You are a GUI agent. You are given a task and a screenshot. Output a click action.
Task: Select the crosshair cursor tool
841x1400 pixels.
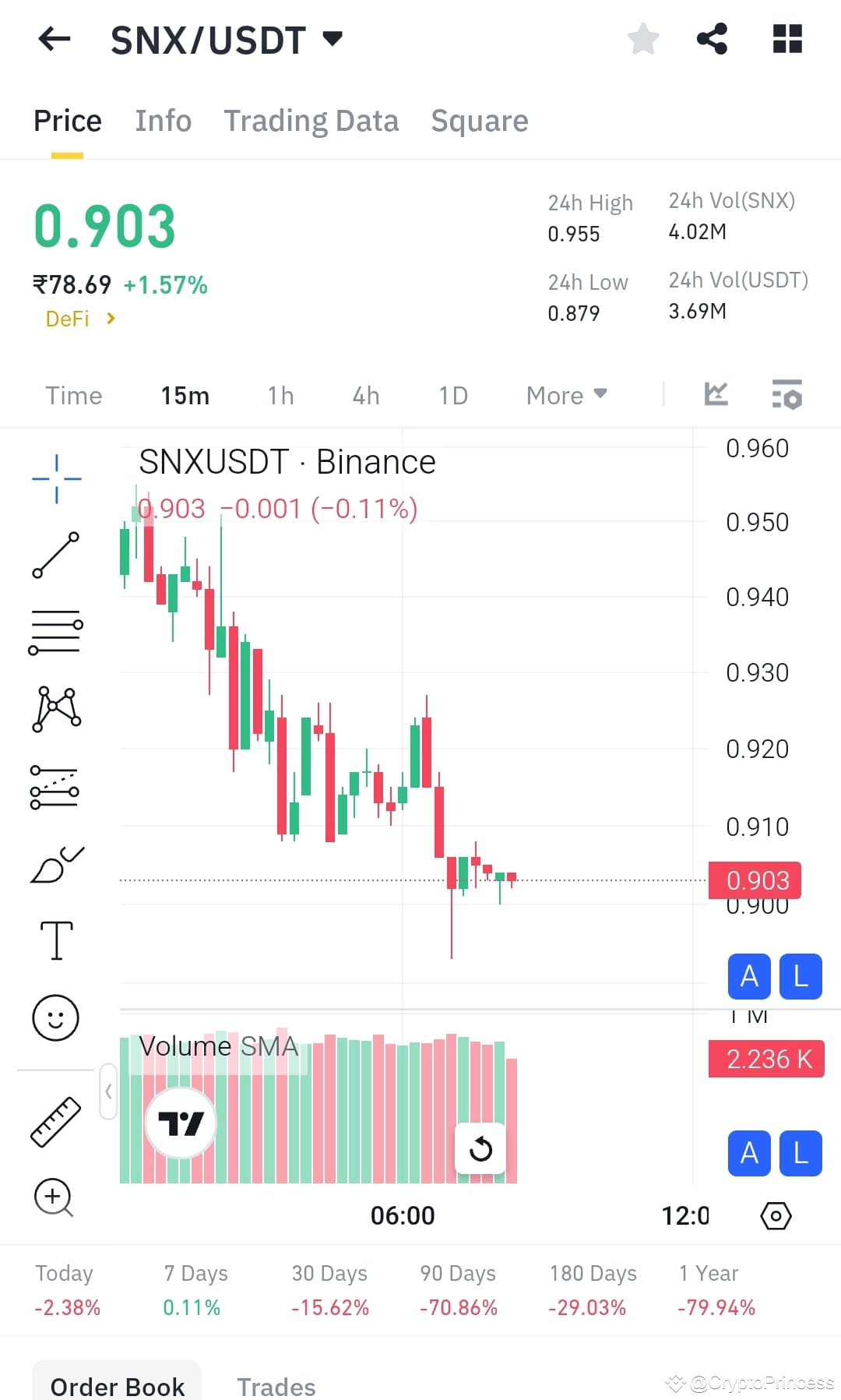55,478
